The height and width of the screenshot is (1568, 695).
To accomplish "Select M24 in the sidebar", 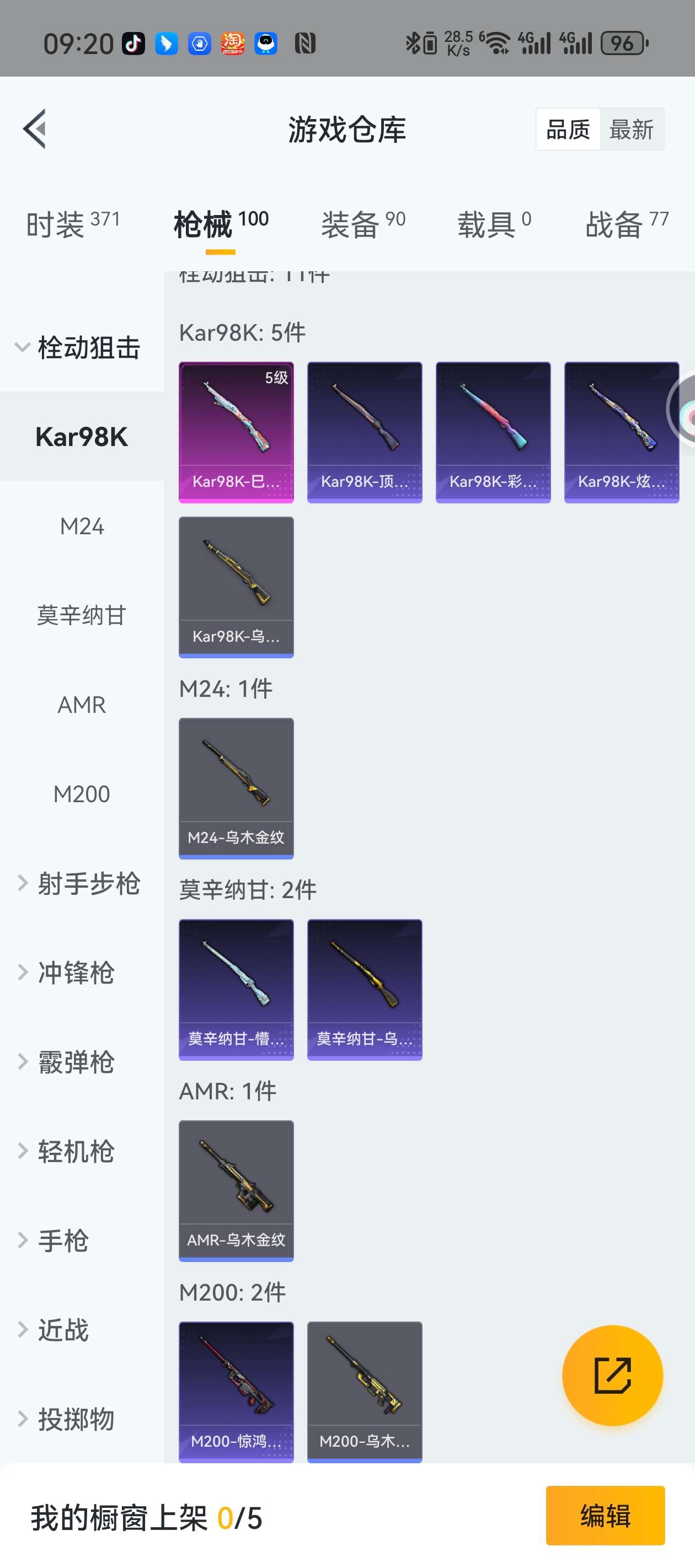I will [82, 526].
